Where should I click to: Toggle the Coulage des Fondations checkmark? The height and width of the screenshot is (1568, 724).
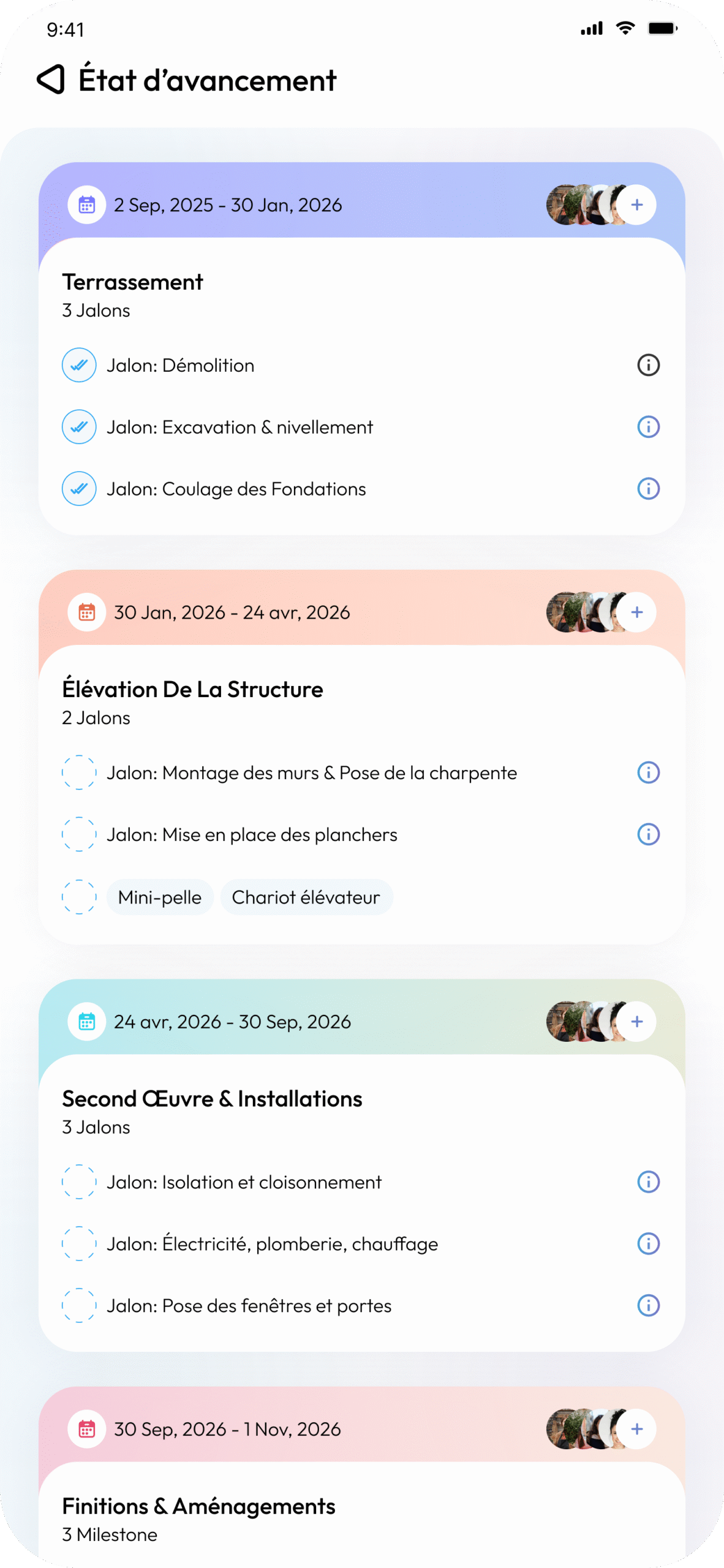79,489
